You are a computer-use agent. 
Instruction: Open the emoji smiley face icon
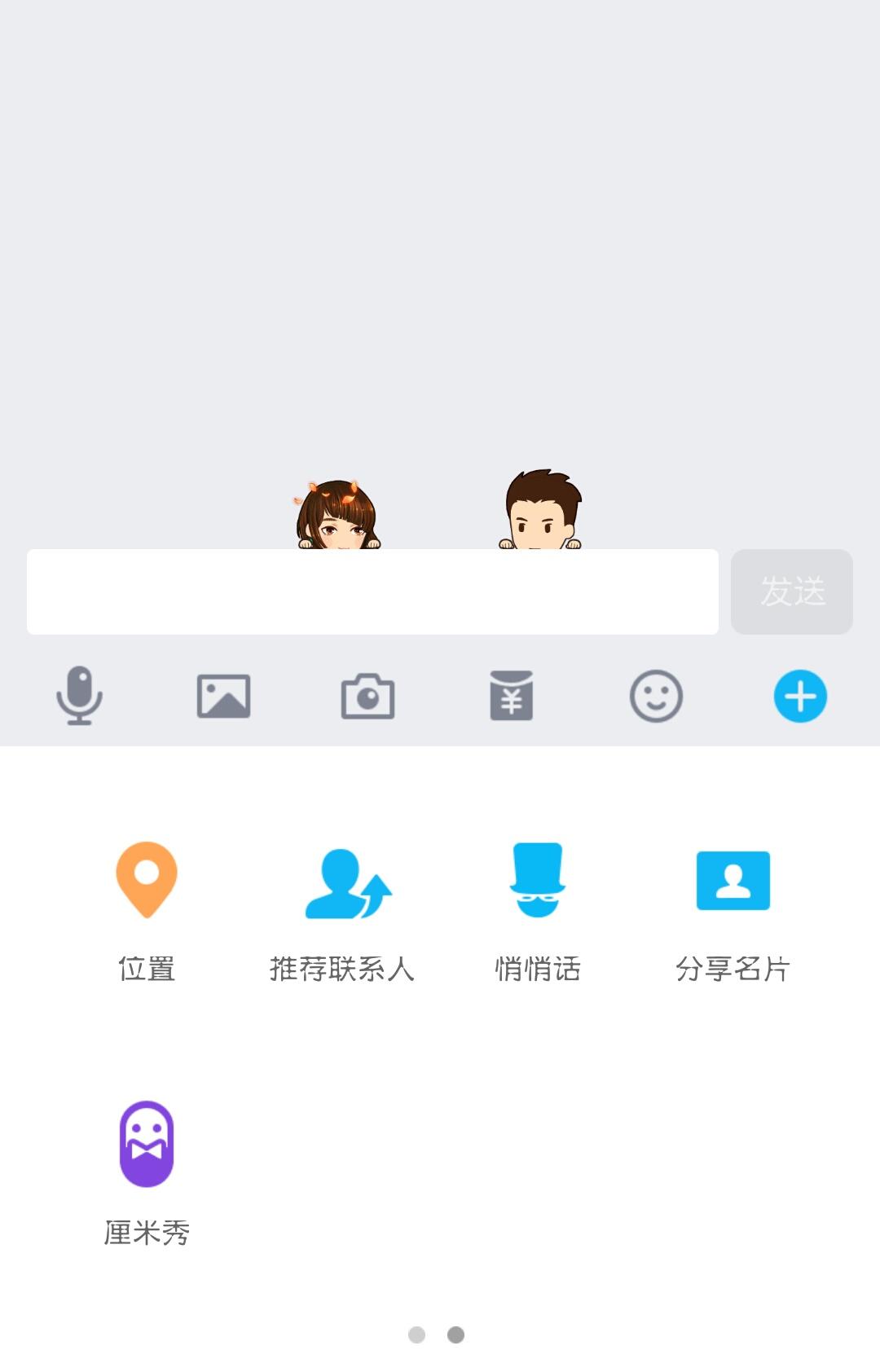[x=655, y=697]
